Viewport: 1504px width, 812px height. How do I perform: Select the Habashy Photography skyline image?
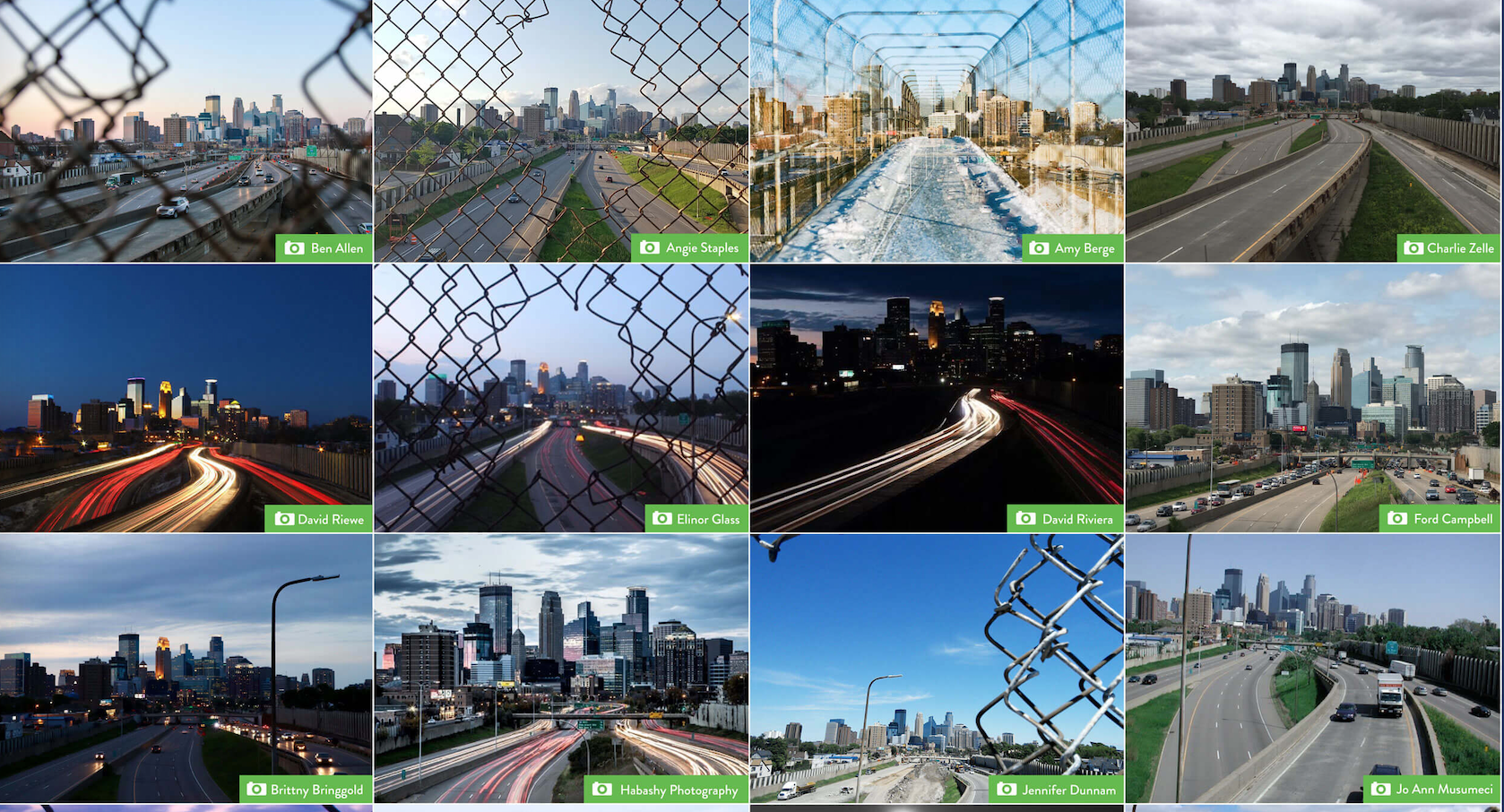[560, 668]
